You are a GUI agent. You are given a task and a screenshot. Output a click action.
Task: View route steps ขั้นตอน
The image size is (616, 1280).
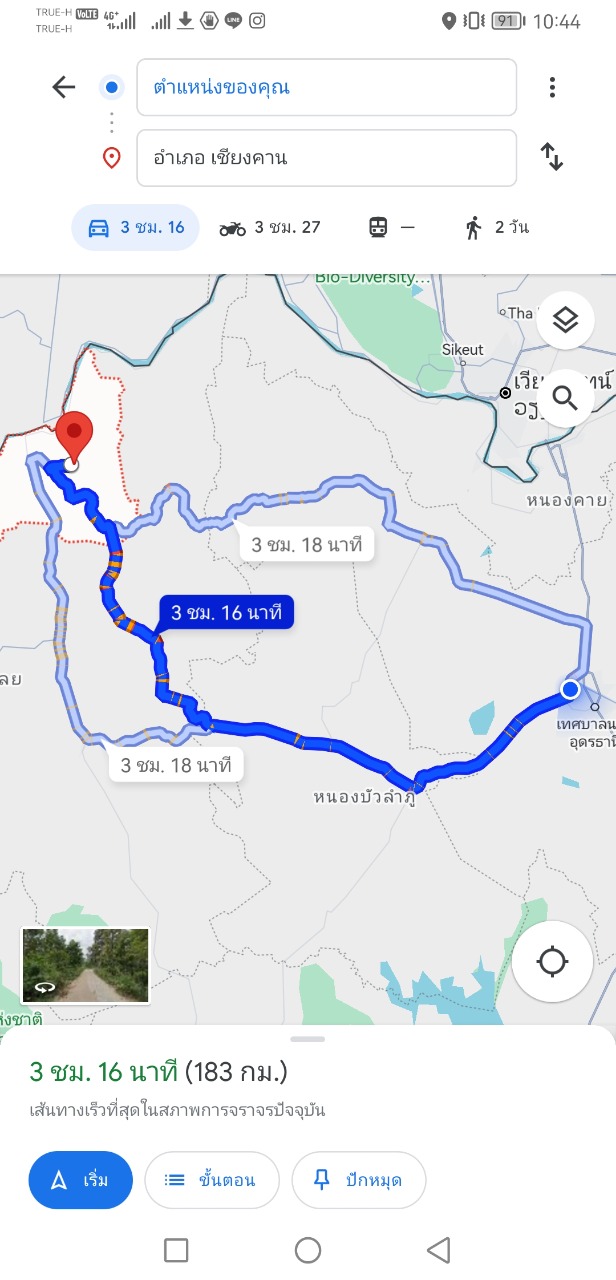pyautogui.click(x=211, y=1180)
